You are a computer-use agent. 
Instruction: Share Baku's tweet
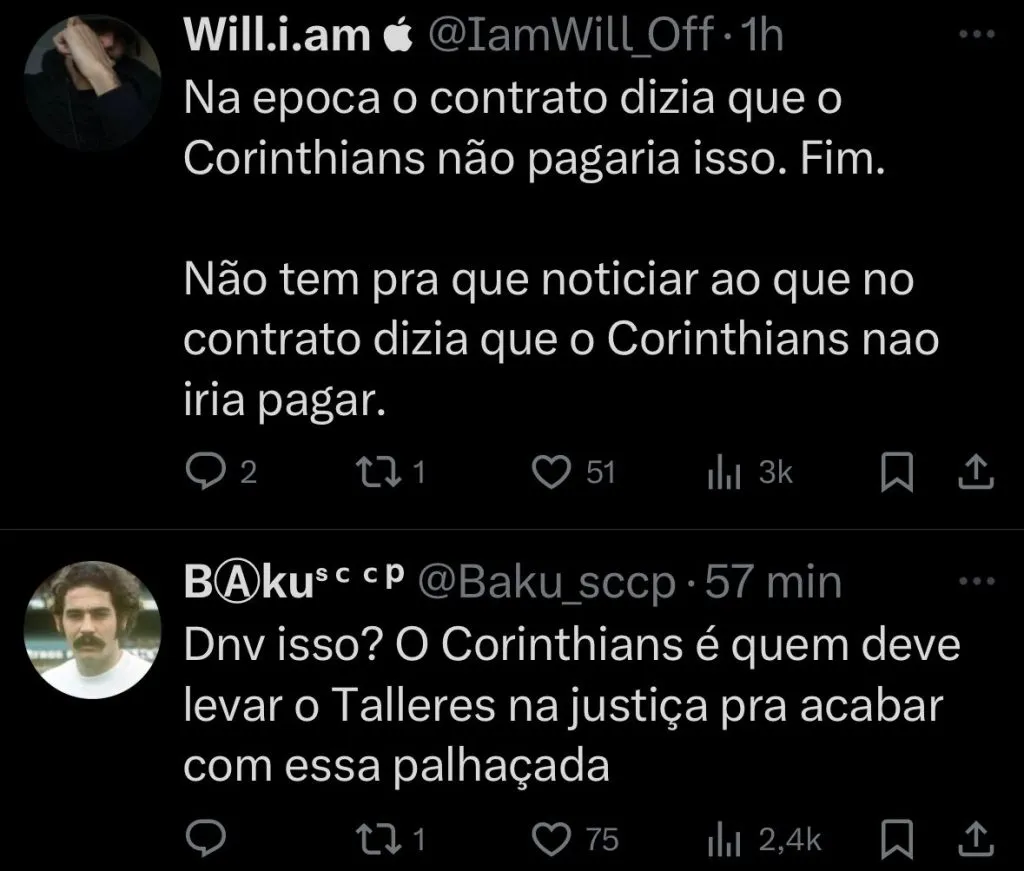coord(975,838)
